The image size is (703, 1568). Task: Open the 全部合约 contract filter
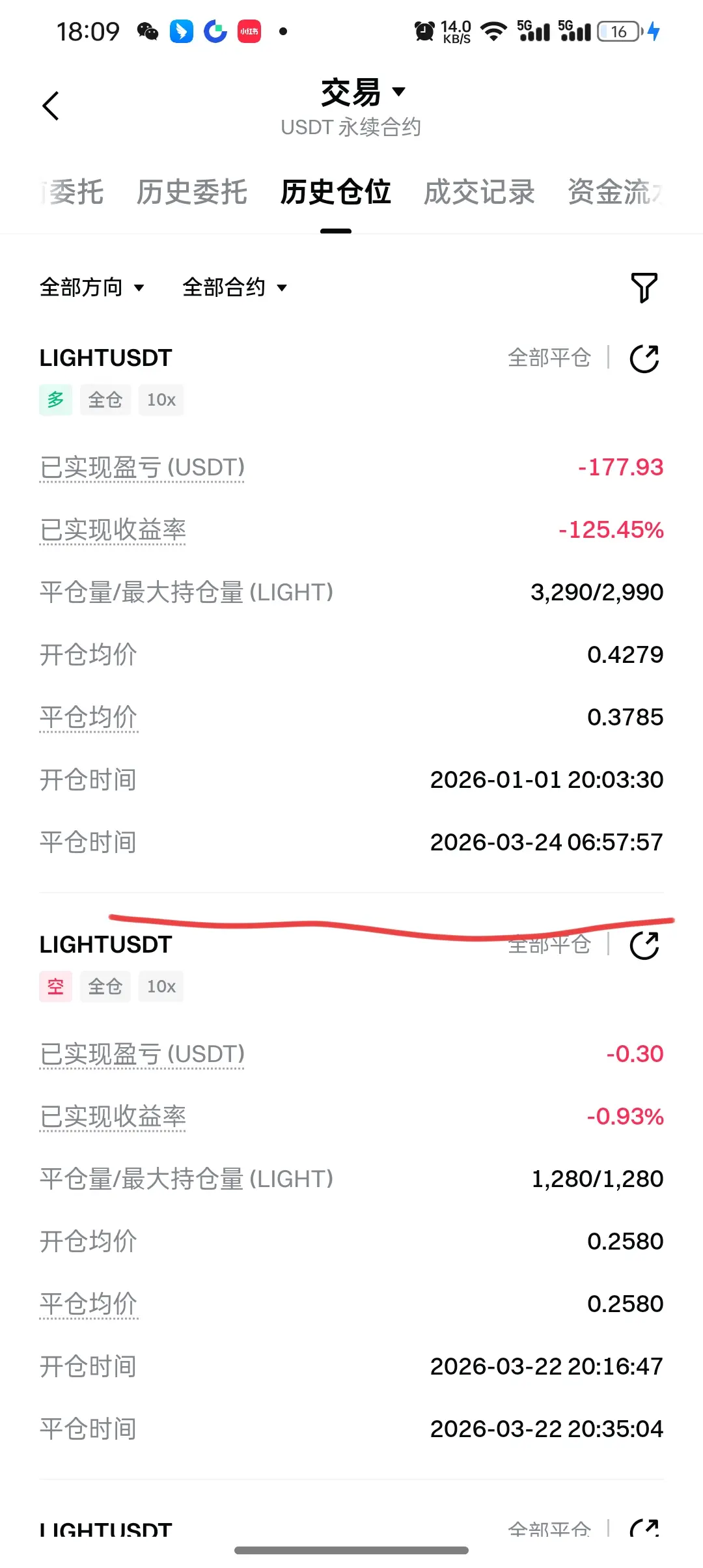tap(235, 287)
